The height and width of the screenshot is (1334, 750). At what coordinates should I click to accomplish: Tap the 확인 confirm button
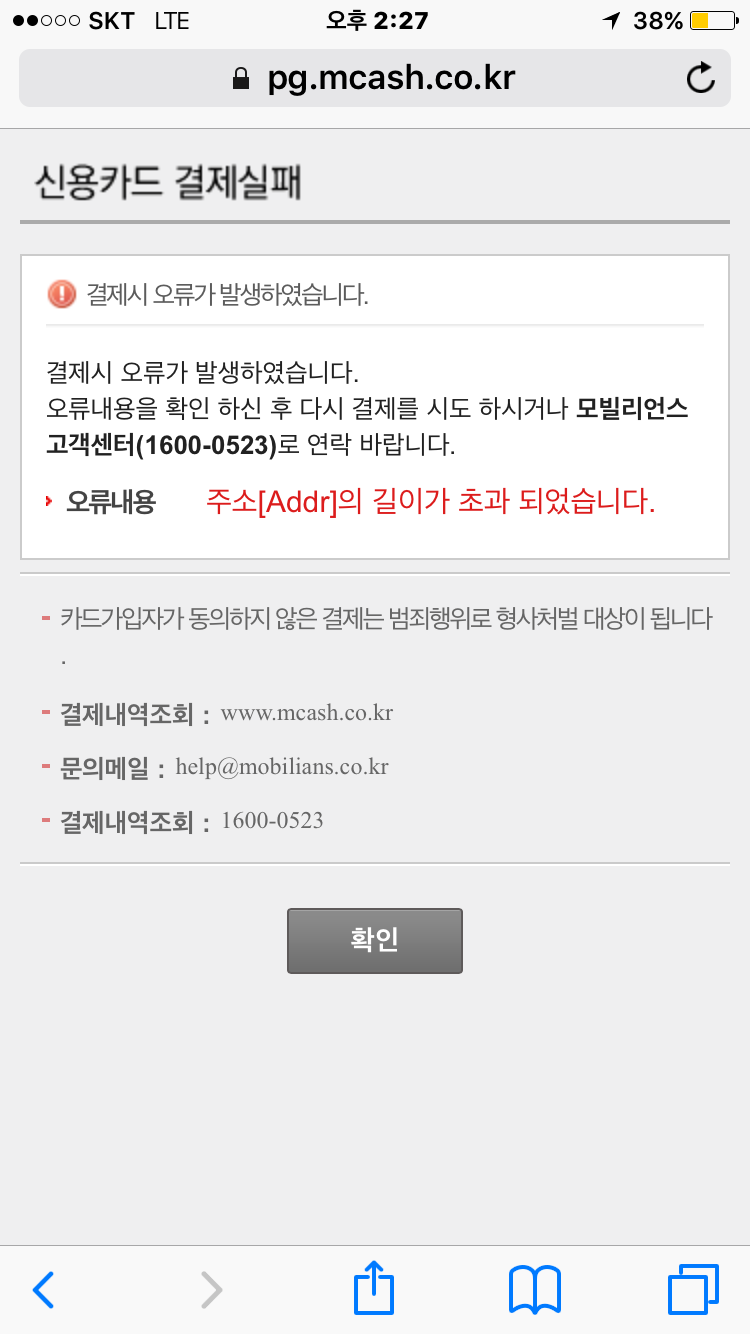[x=374, y=940]
